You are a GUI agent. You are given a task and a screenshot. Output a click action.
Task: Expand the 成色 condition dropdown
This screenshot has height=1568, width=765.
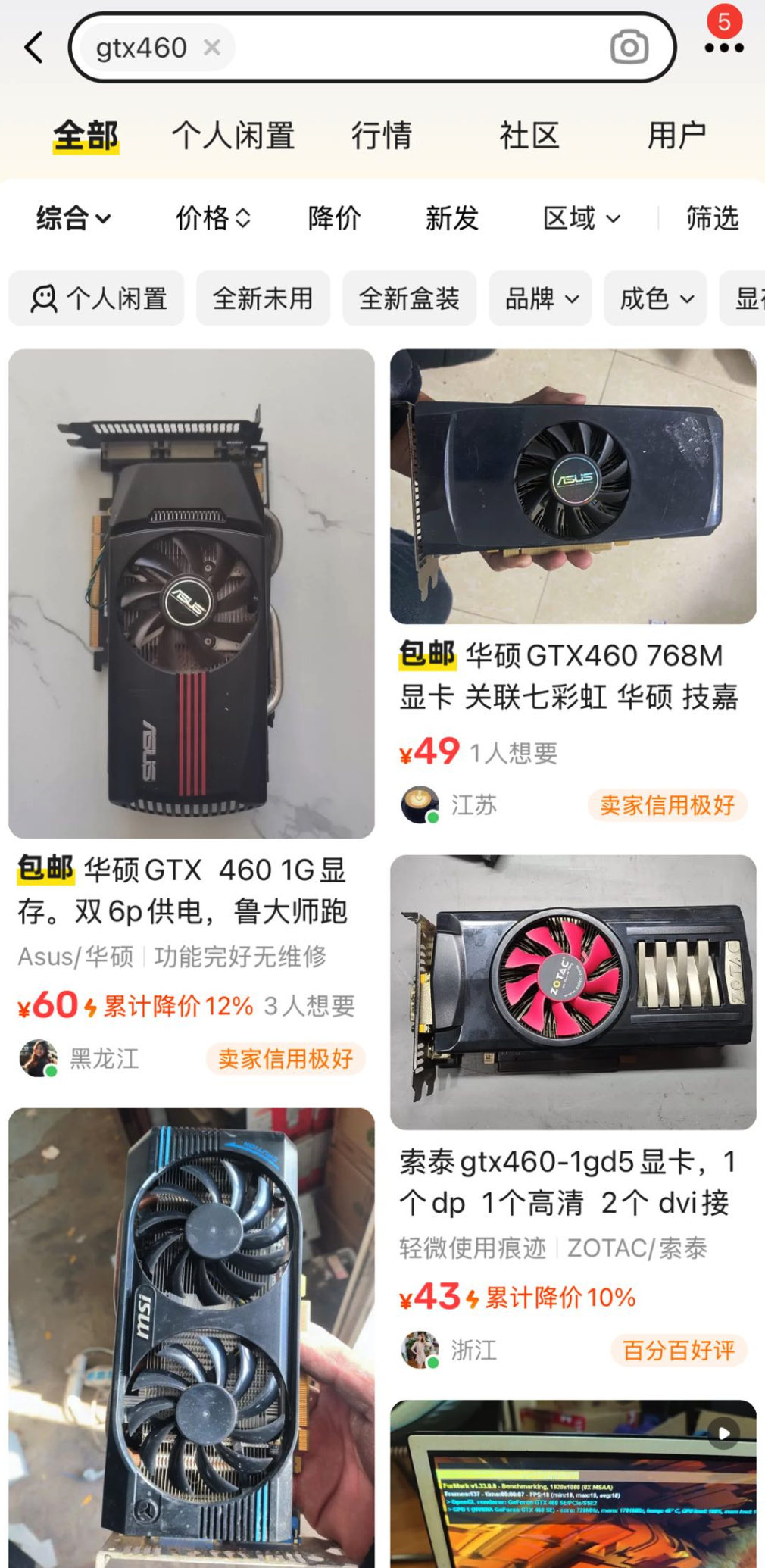click(655, 298)
